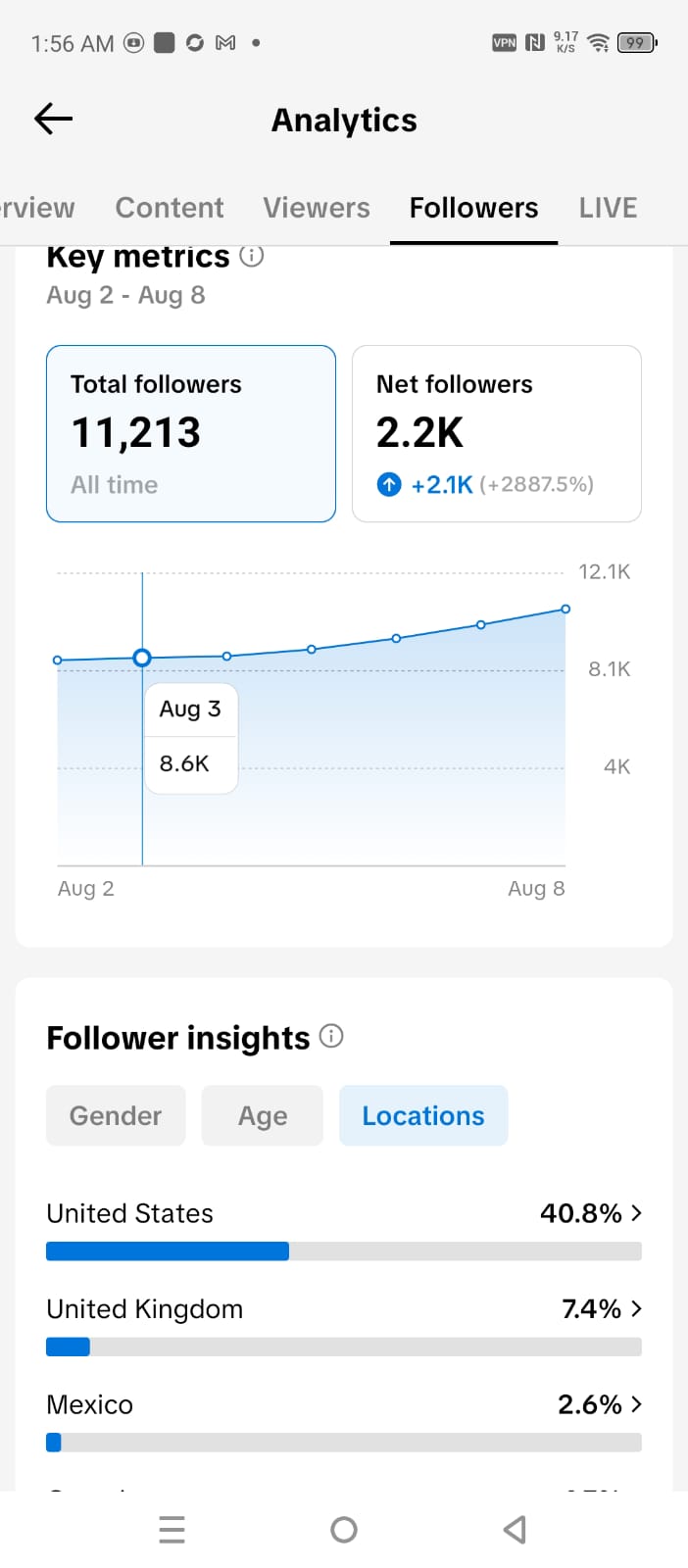Select the Locations insights chip
This screenshot has height=1568, width=688.
[x=423, y=1115]
